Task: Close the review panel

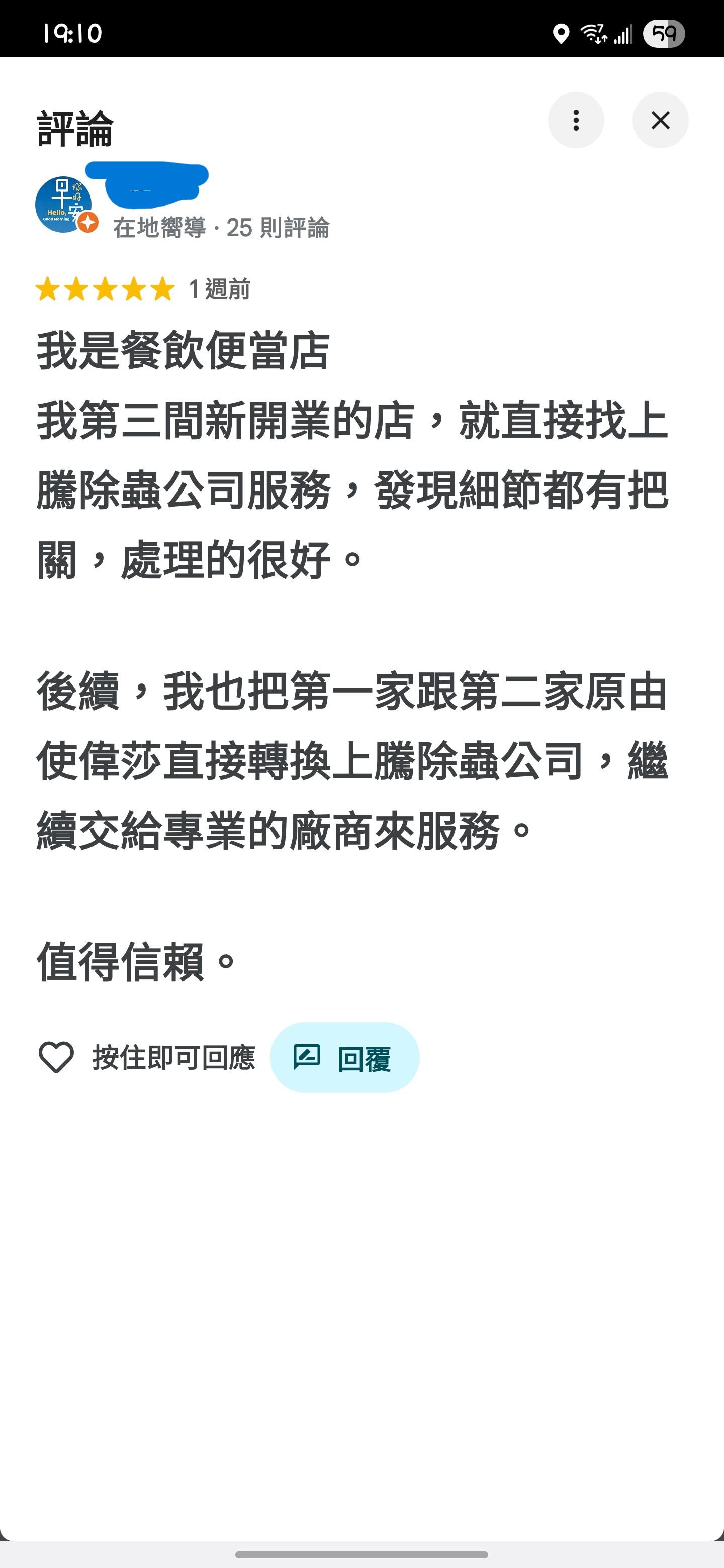Action: (660, 120)
